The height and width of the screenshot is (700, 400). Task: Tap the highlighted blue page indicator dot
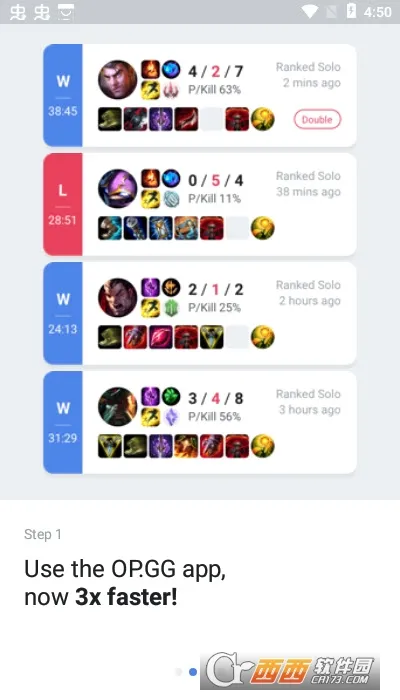click(193, 672)
